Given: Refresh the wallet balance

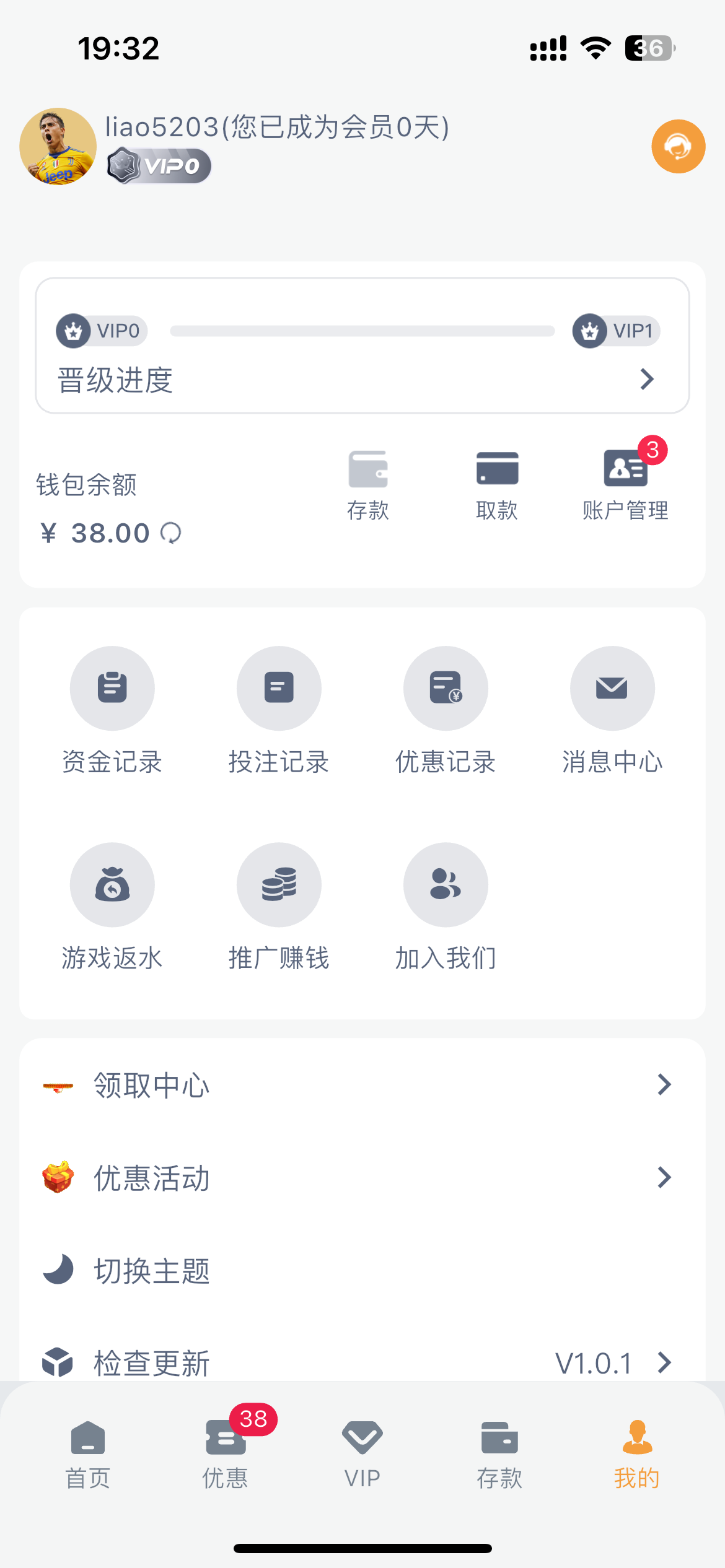Looking at the screenshot, I should pyautogui.click(x=171, y=533).
